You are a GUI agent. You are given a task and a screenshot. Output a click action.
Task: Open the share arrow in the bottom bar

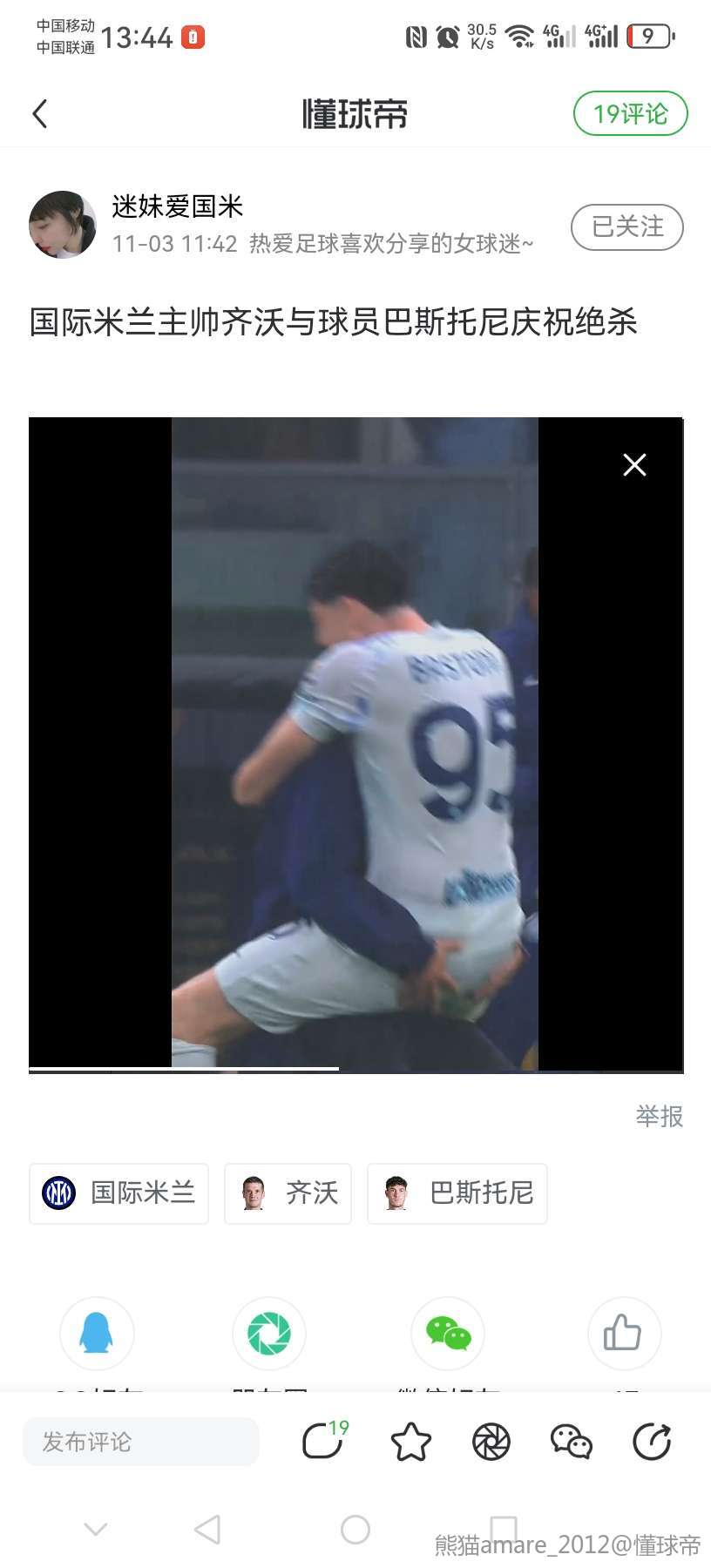click(x=652, y=1442)
